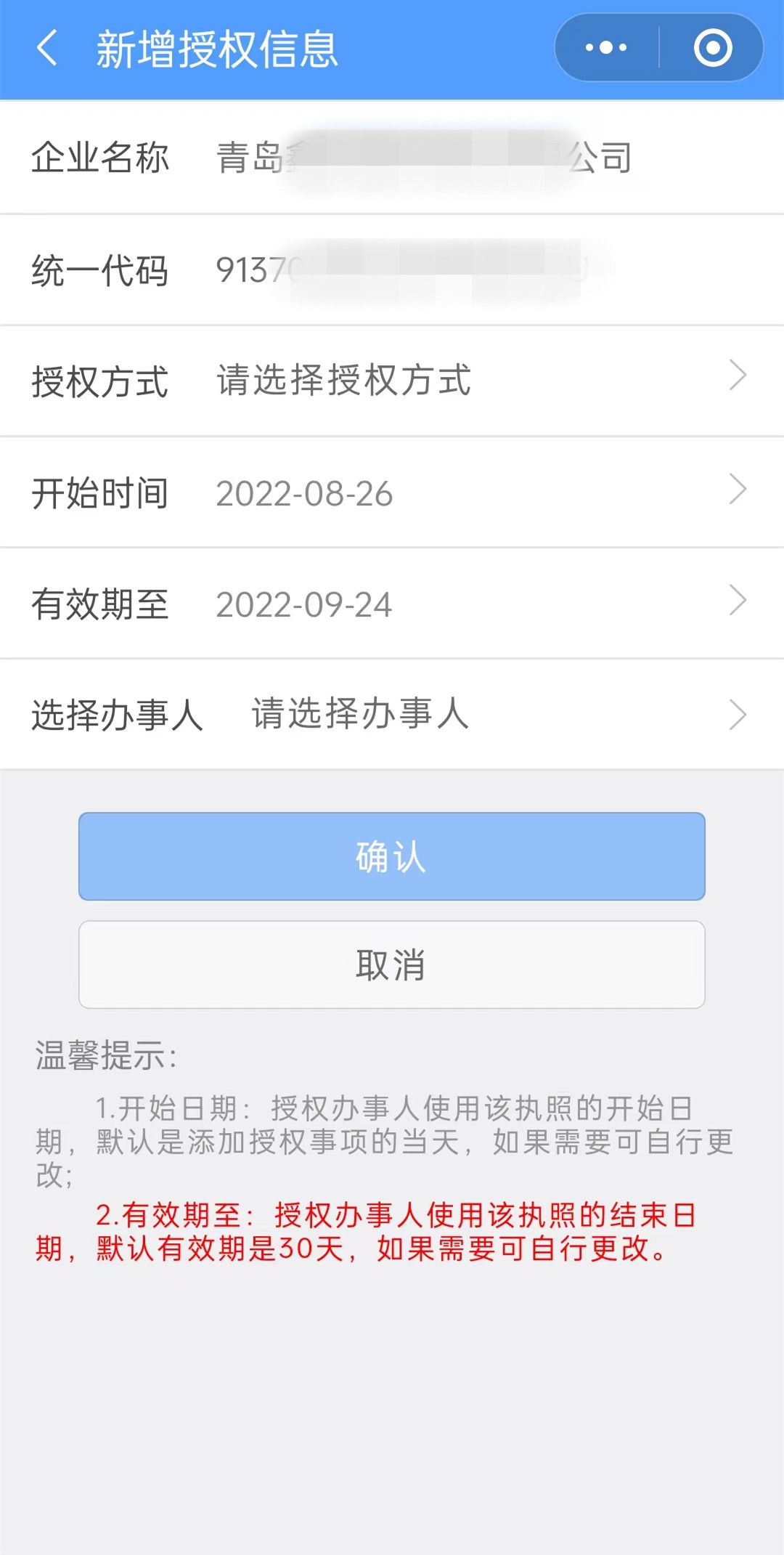This screenshot has height=1555, width=784.
Task: Tap the 新增授权信息 title bar
Action: click(x=218, y=48)
